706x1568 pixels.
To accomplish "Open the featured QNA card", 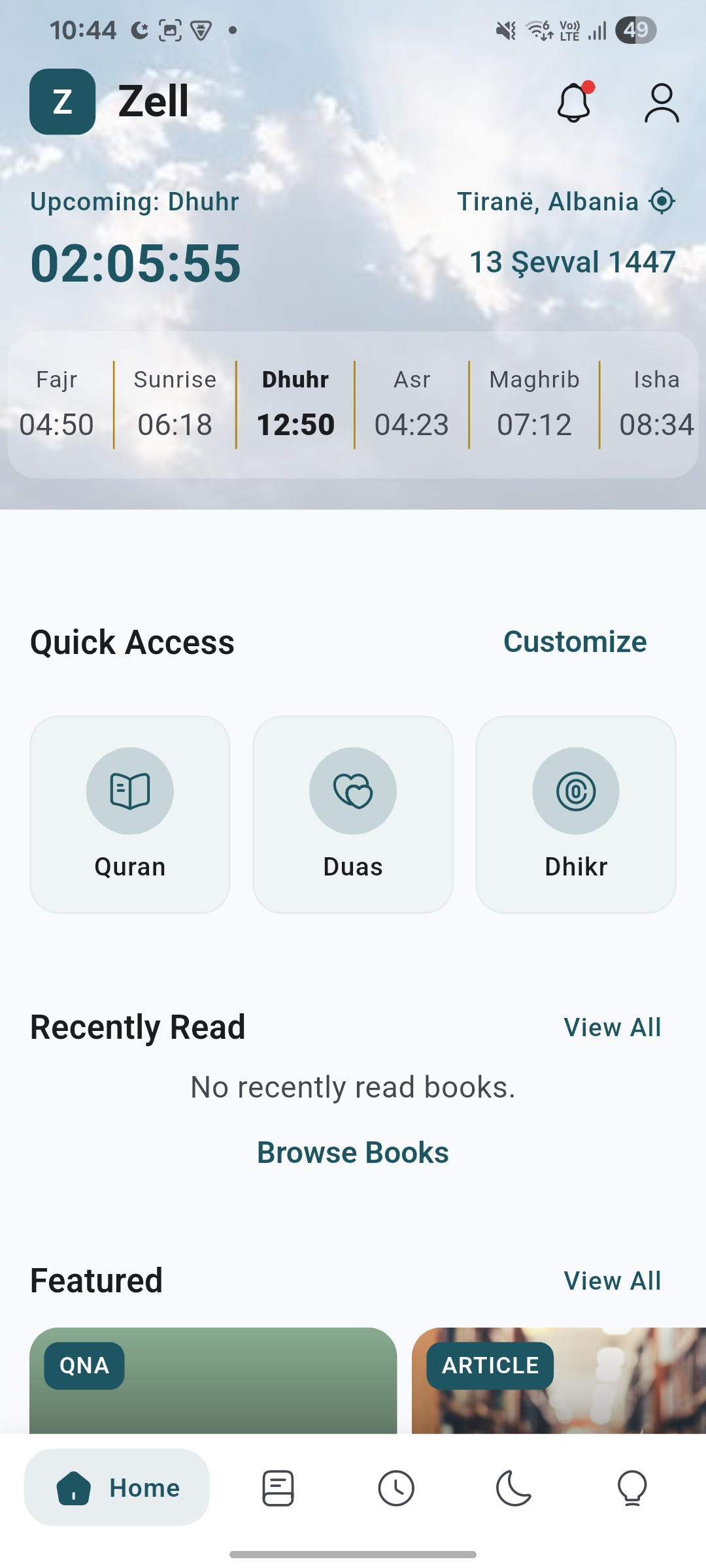I will [x=213, y=1385].
